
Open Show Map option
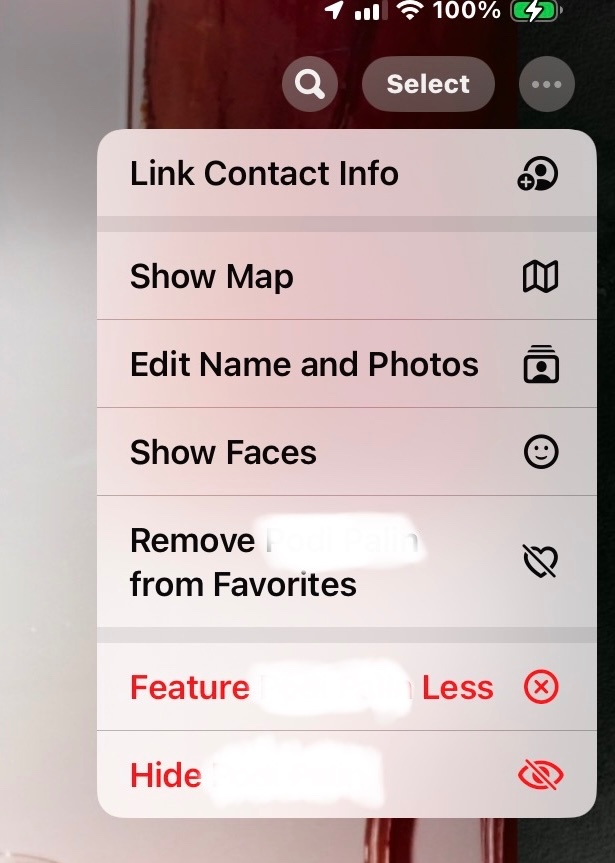(x=345, y=276)
